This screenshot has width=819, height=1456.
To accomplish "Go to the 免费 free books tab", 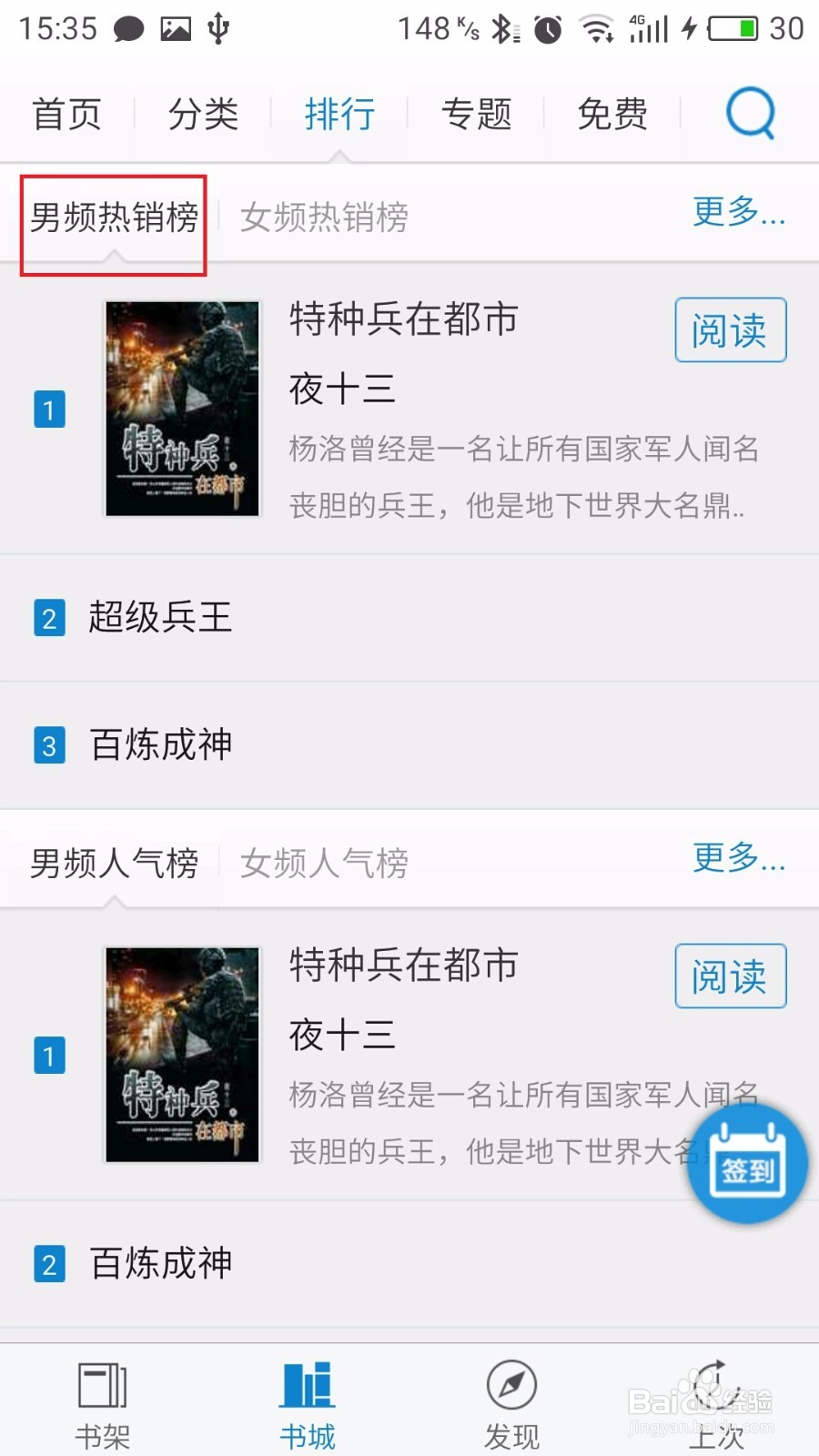I will click(x=612, y=114).
